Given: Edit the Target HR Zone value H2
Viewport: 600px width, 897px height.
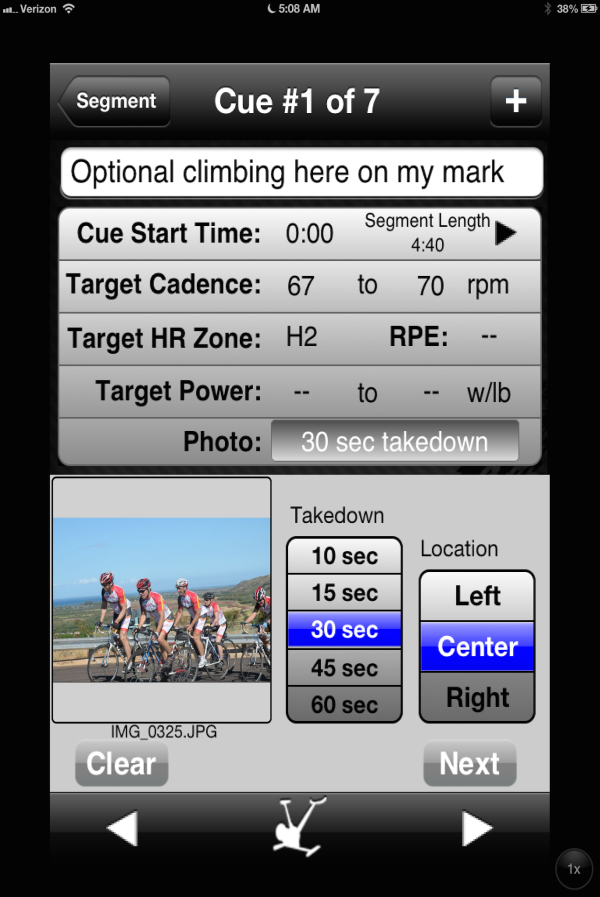Looking at the screenshot, I should (x=301, y=338).
